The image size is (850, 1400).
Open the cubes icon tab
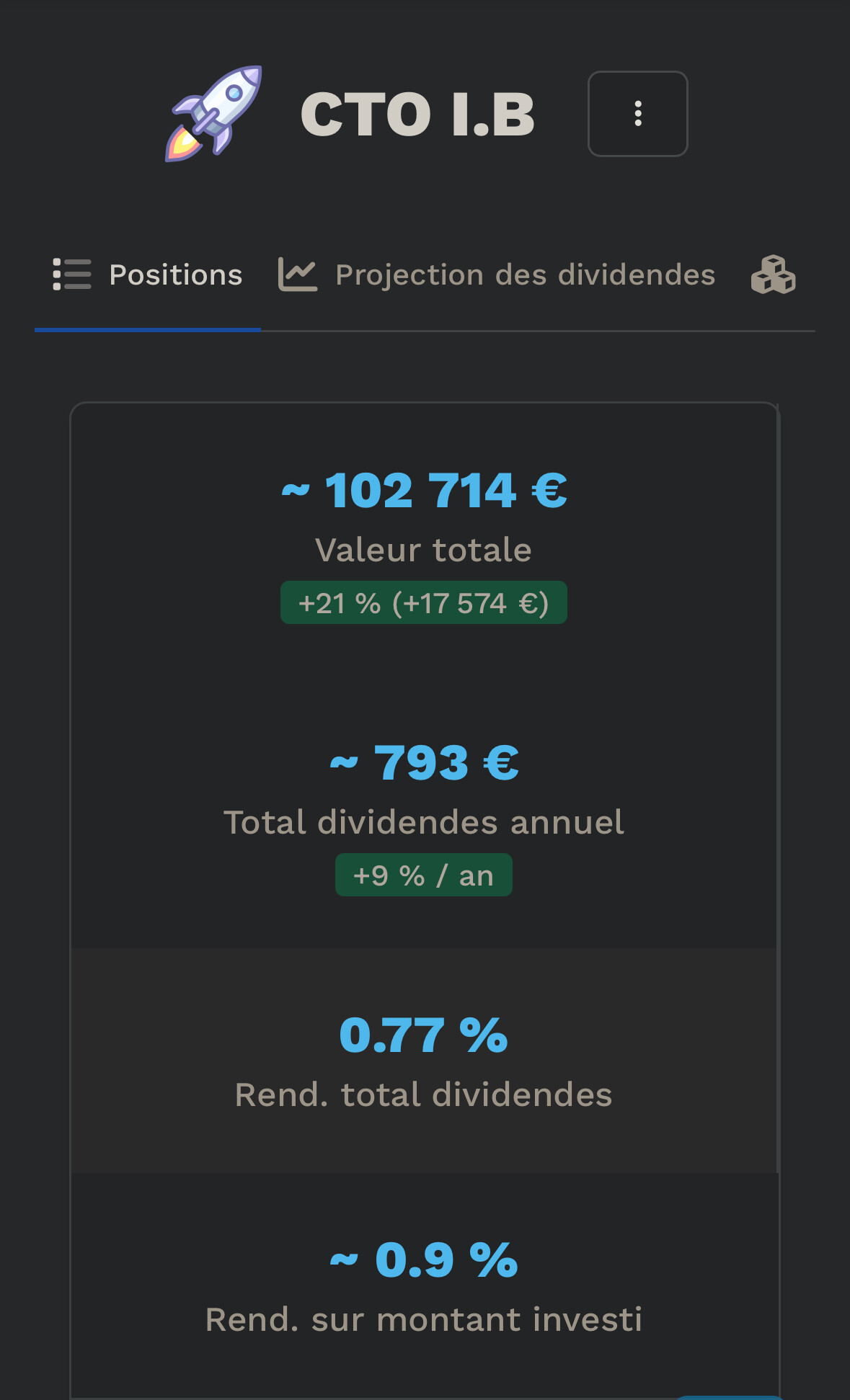click(773, 275)
